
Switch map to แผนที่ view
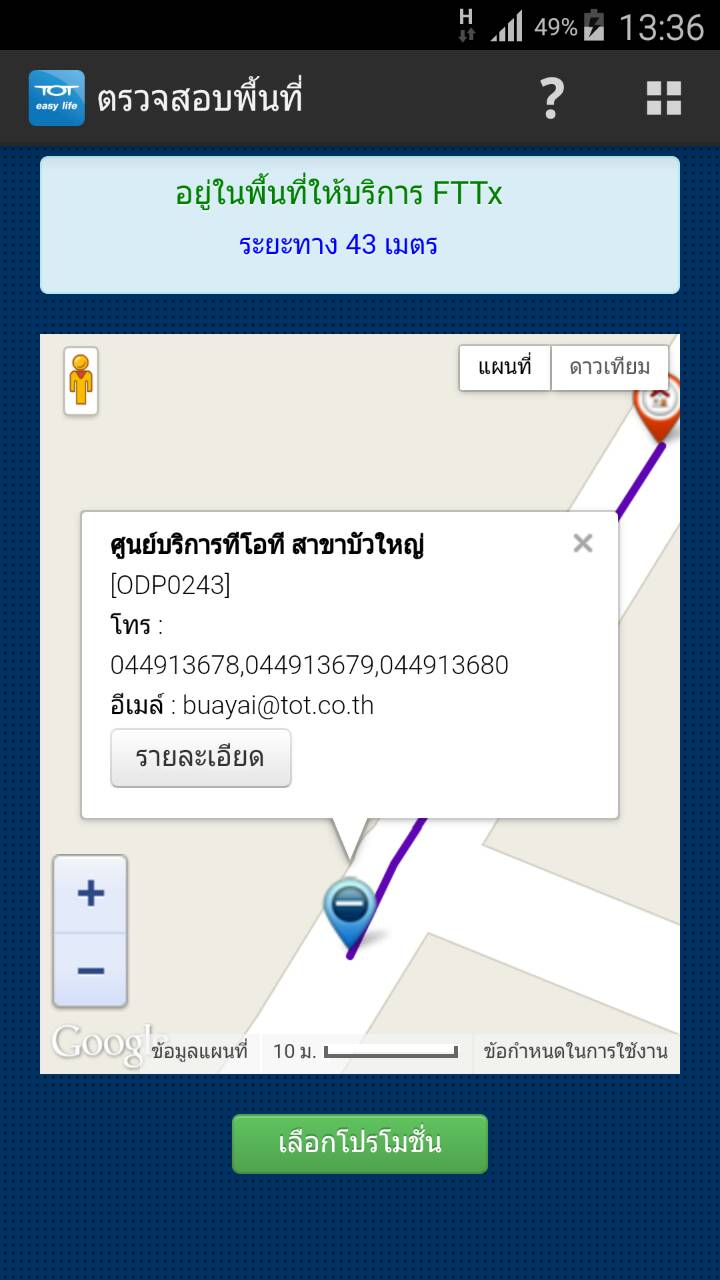[504, 367]
